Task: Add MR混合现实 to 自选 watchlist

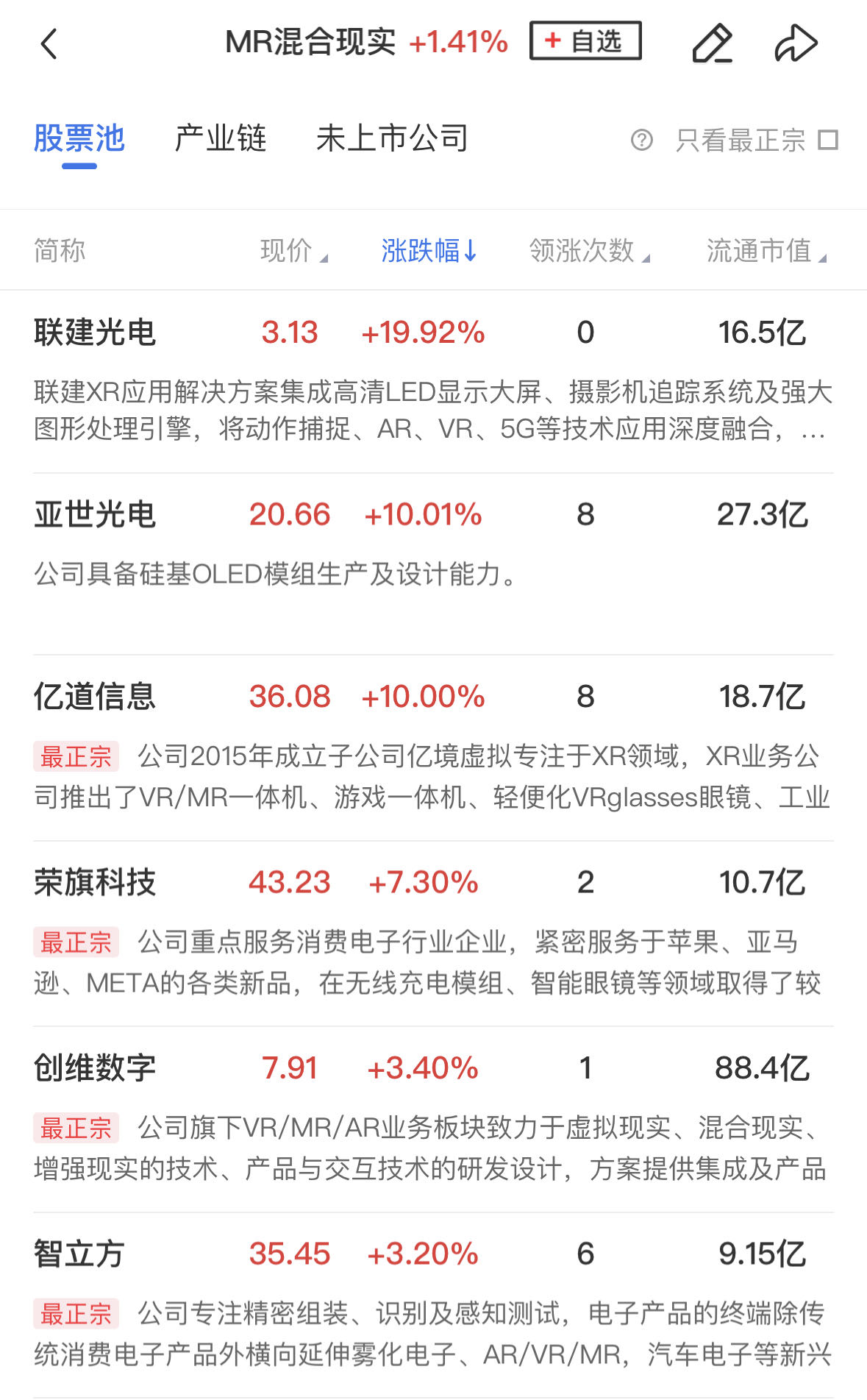Action: pos(585,41)
